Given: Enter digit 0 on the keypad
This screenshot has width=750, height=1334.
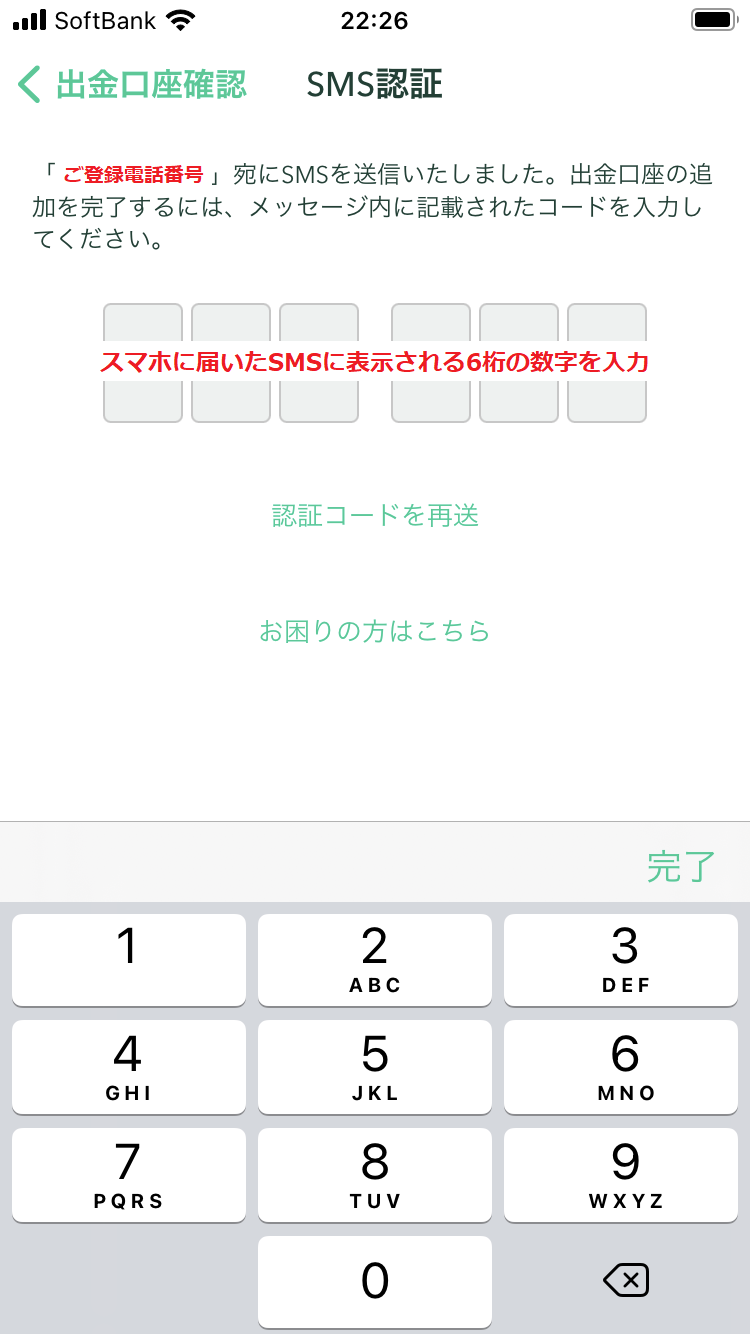Looking at the screenshot, I should tap(375, 1282).
